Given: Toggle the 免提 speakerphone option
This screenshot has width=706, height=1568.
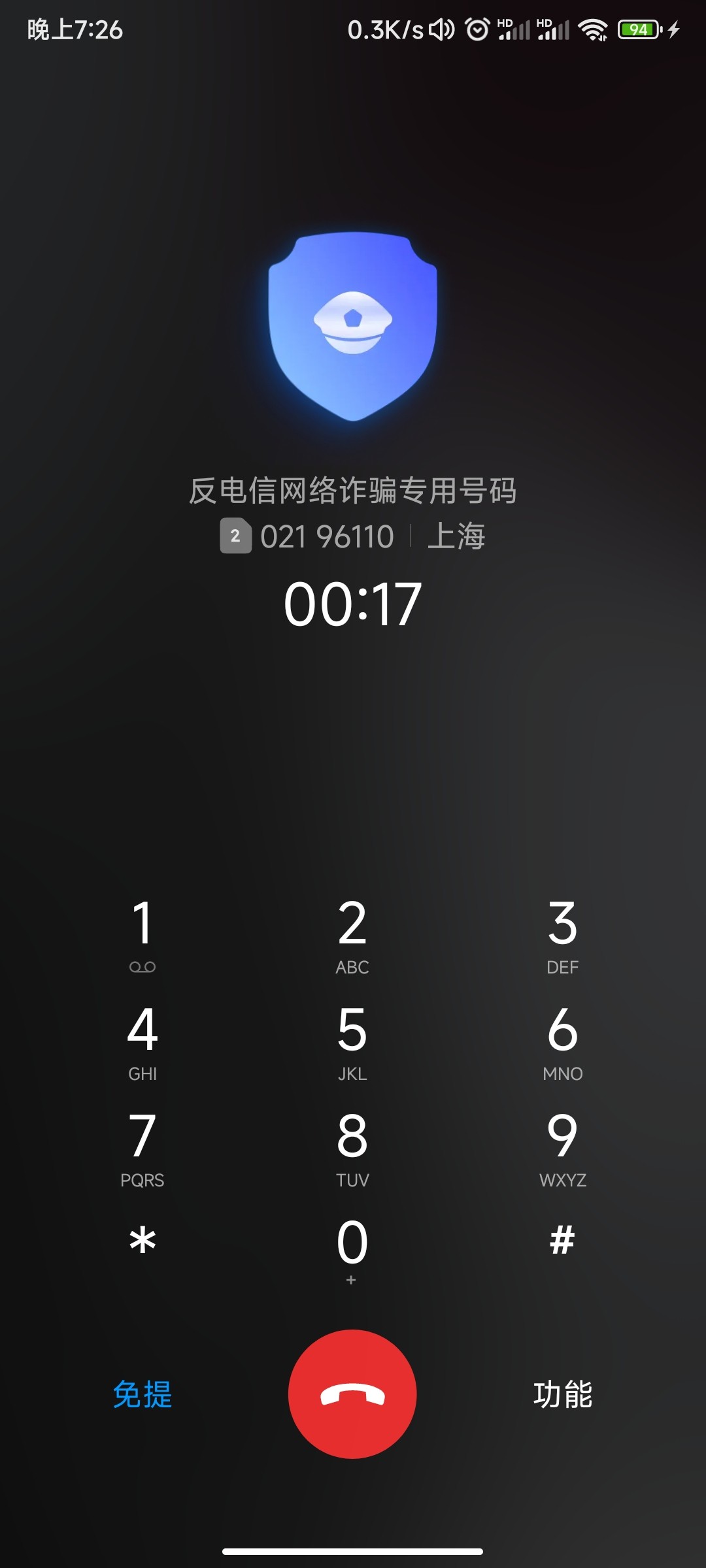Looking at the screenshot, I should click(x=143, y=1394).
